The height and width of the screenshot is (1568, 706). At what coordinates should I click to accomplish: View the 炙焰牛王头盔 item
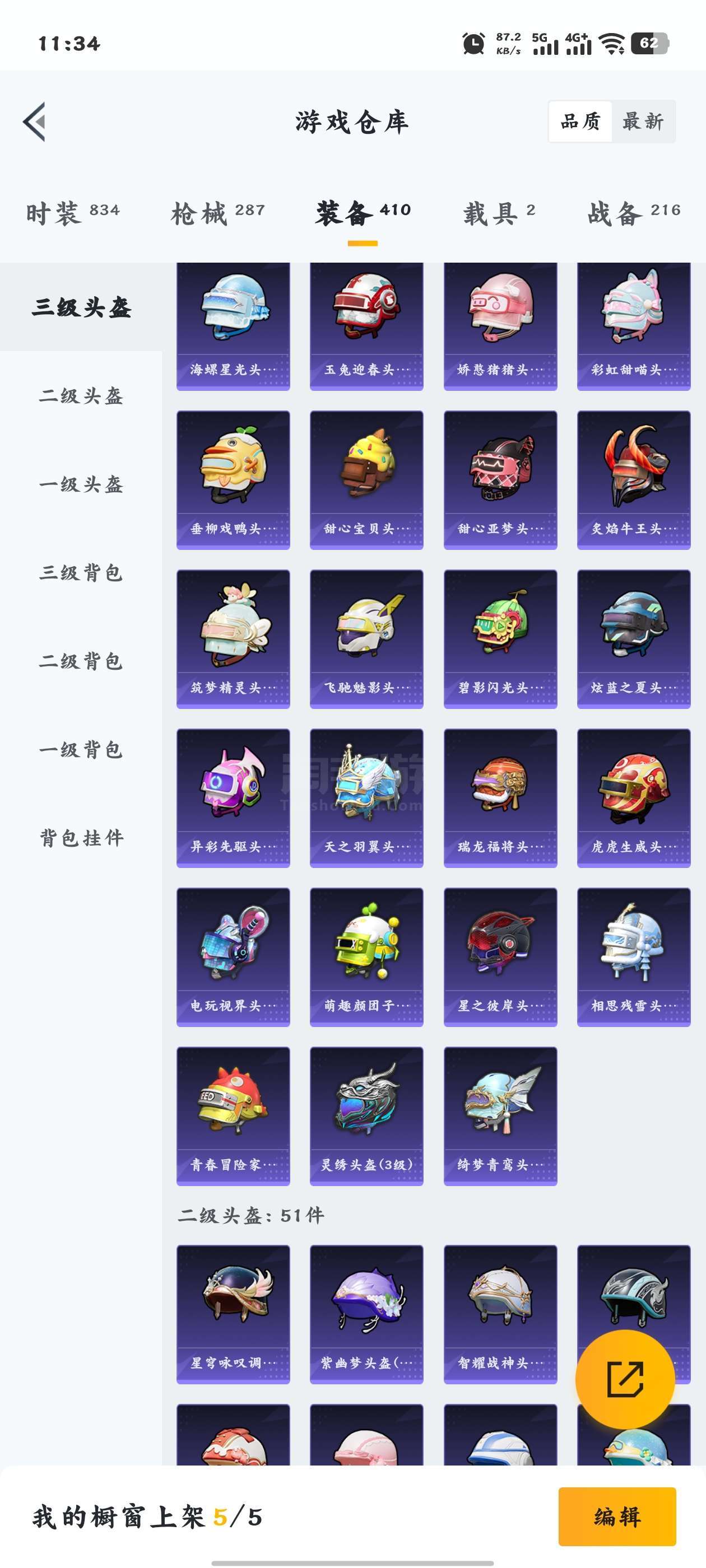click(634, 480)
